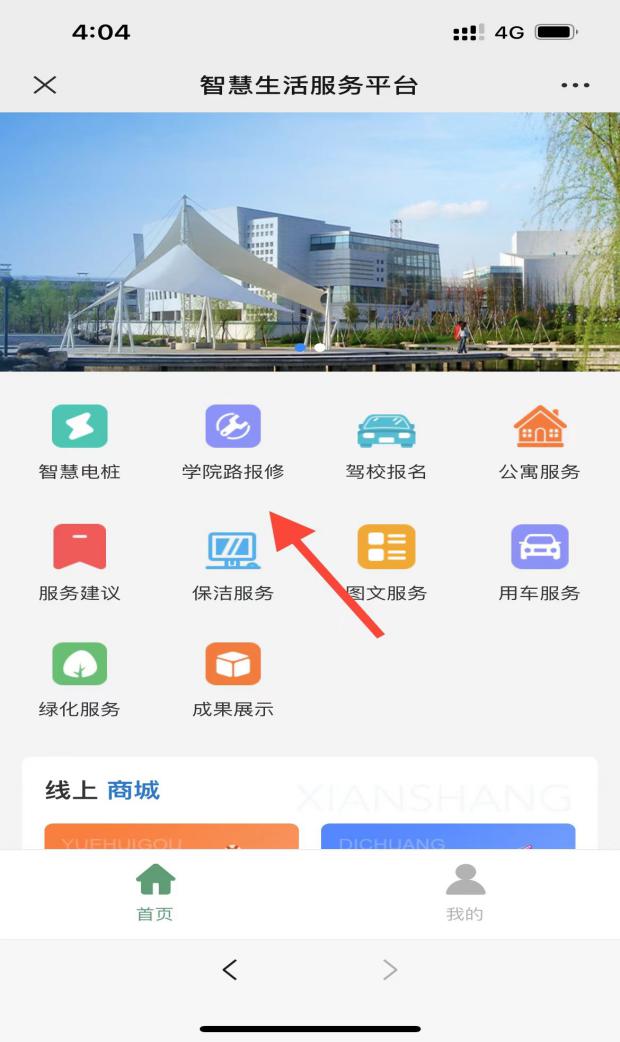This screenshot has width=620, height=1042.
Task: Tap 服务建议 to give suggestions
Action: [x=79, y=562]
